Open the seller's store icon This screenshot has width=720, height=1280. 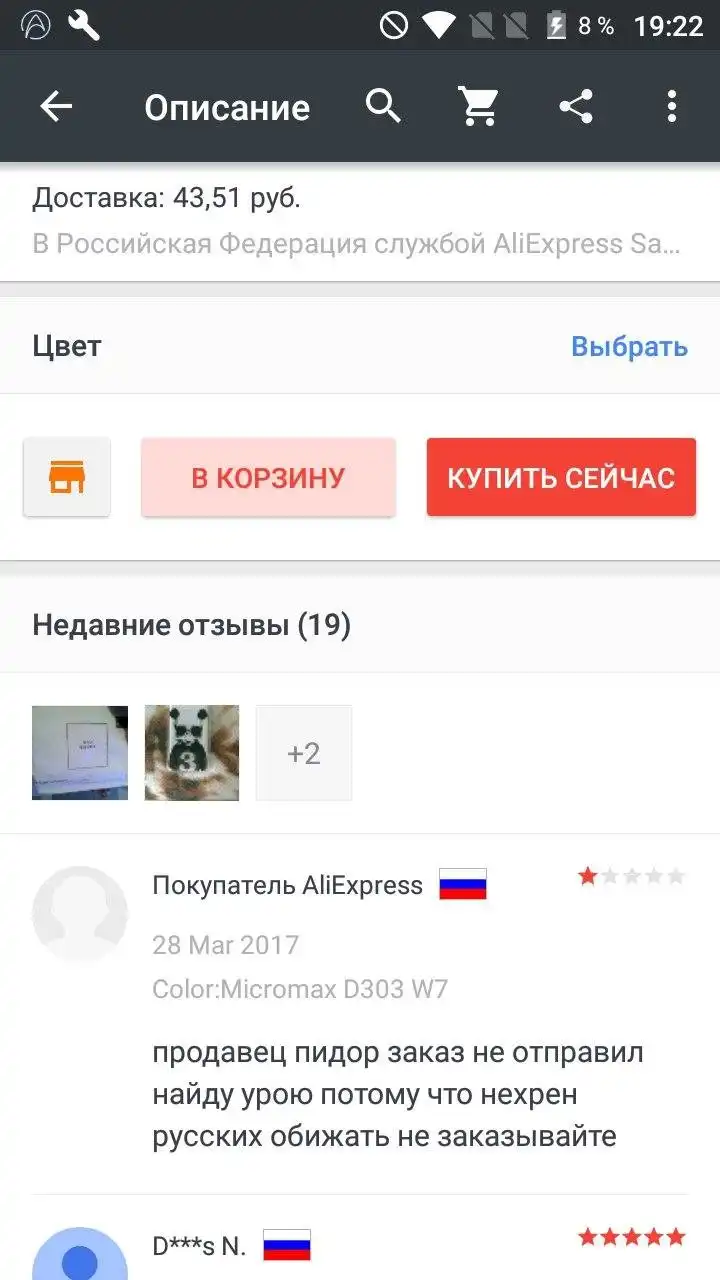coord(67,478)
